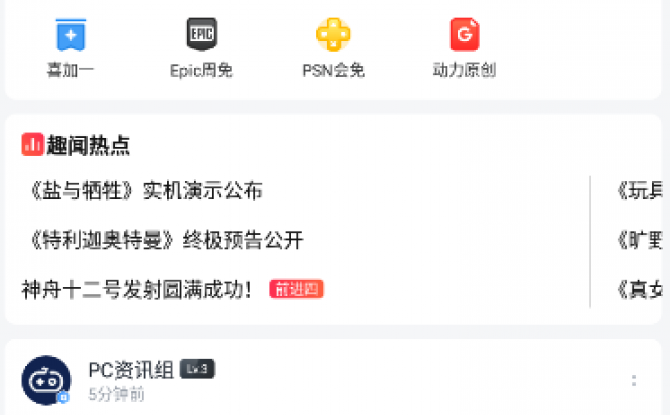The height and width of the screenshot is (415, 670).
Task: View PC资讯组 profile avatar
Action: click(47, 380)
